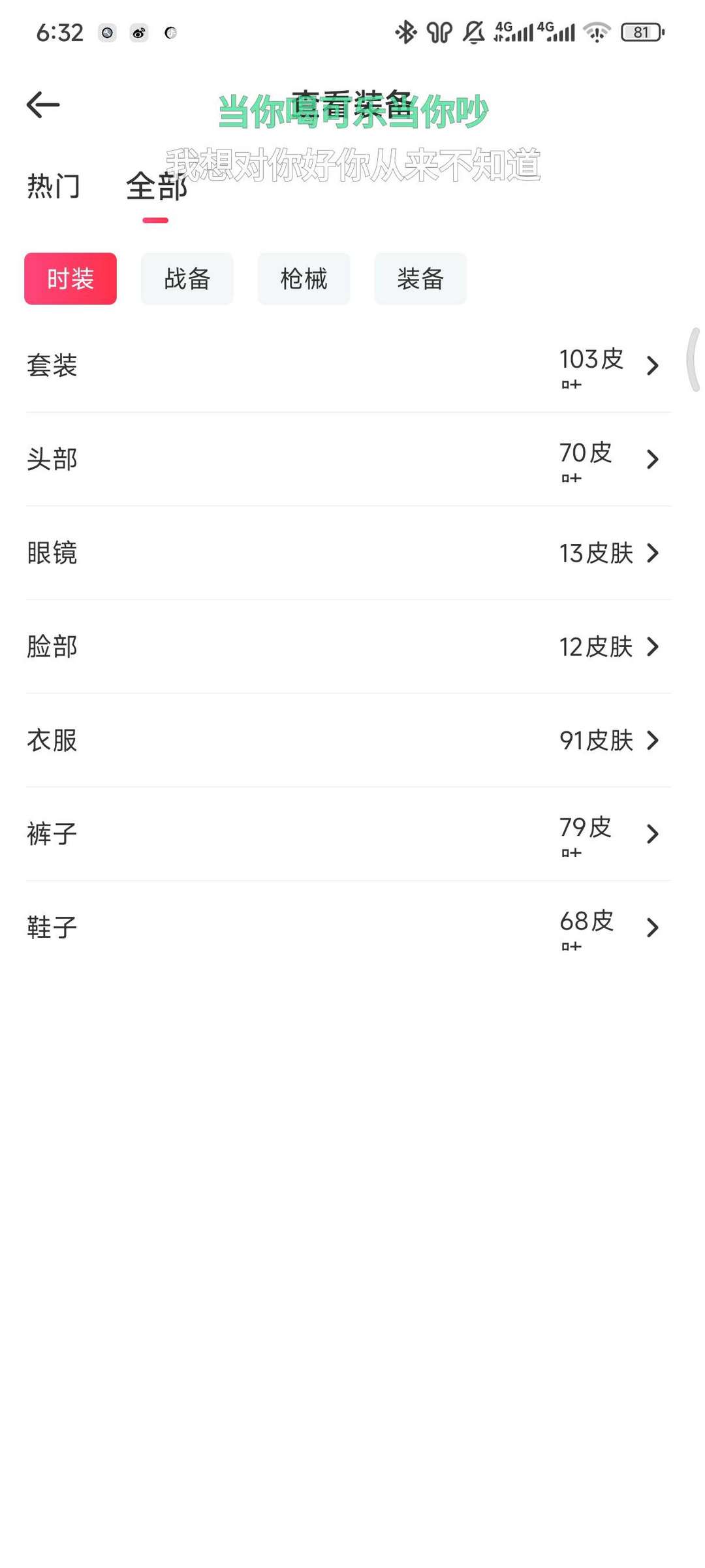
Task: Select the 时装 filter chip
Action: [x=70, y=279]
